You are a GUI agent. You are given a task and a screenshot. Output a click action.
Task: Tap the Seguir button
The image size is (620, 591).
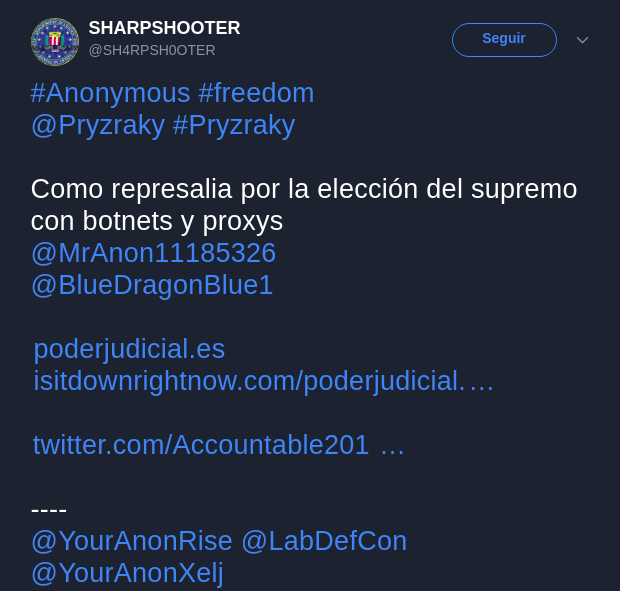(504, 39)
